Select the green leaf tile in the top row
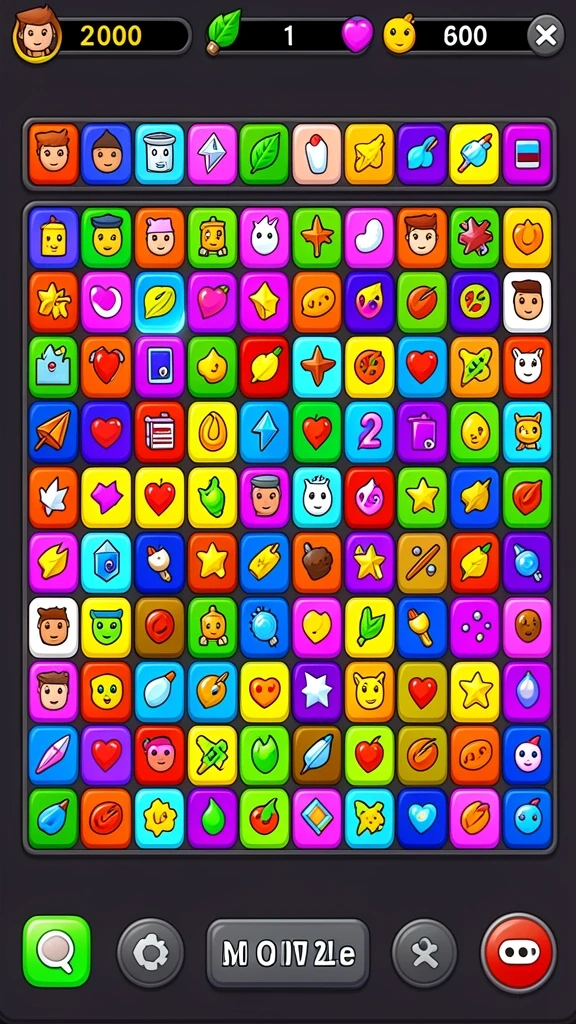 click(x=264, y=154)
